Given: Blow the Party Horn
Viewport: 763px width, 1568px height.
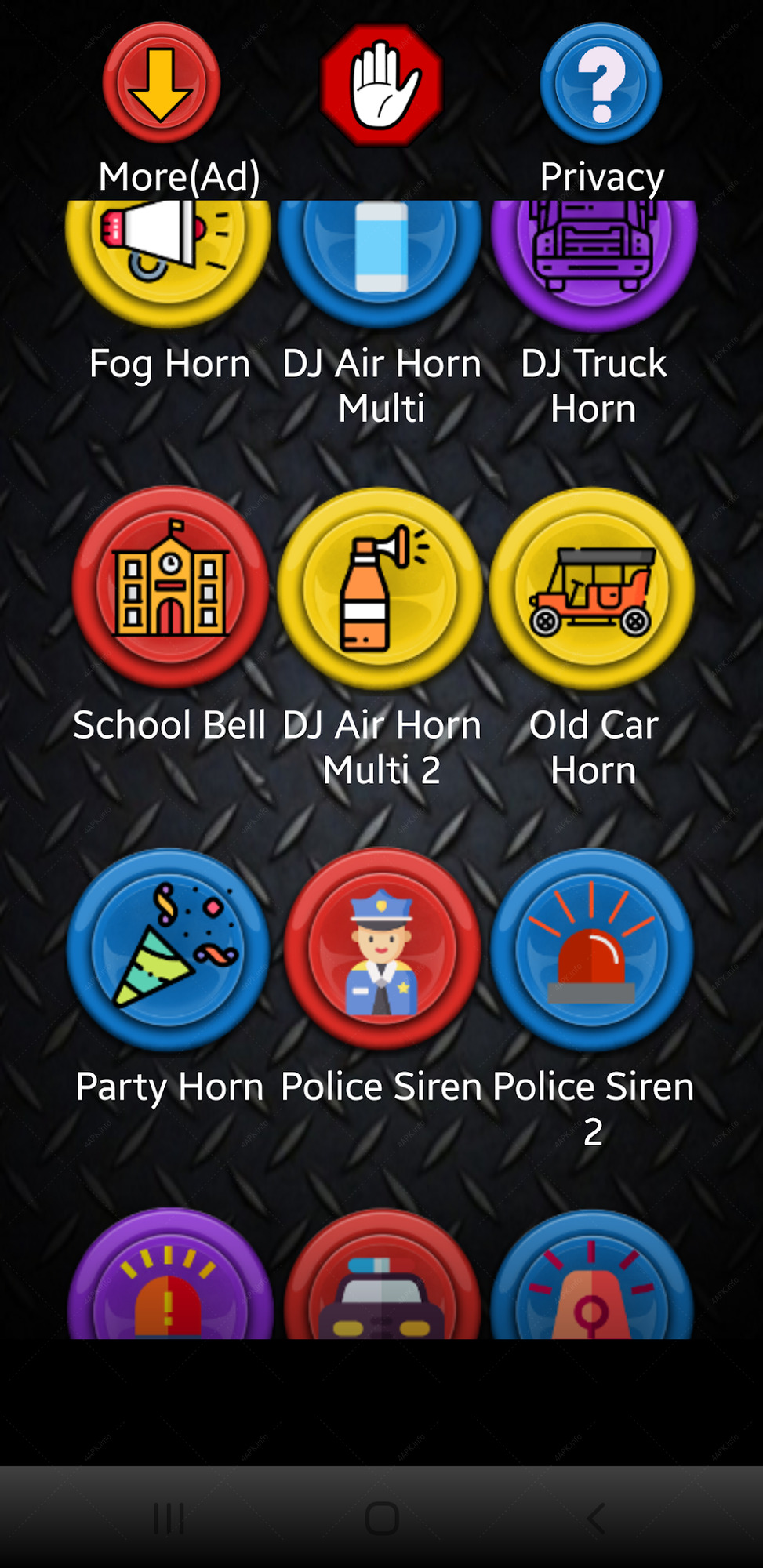Looking at the screenshot, I should pyautogui.click(x=169, y=949).
